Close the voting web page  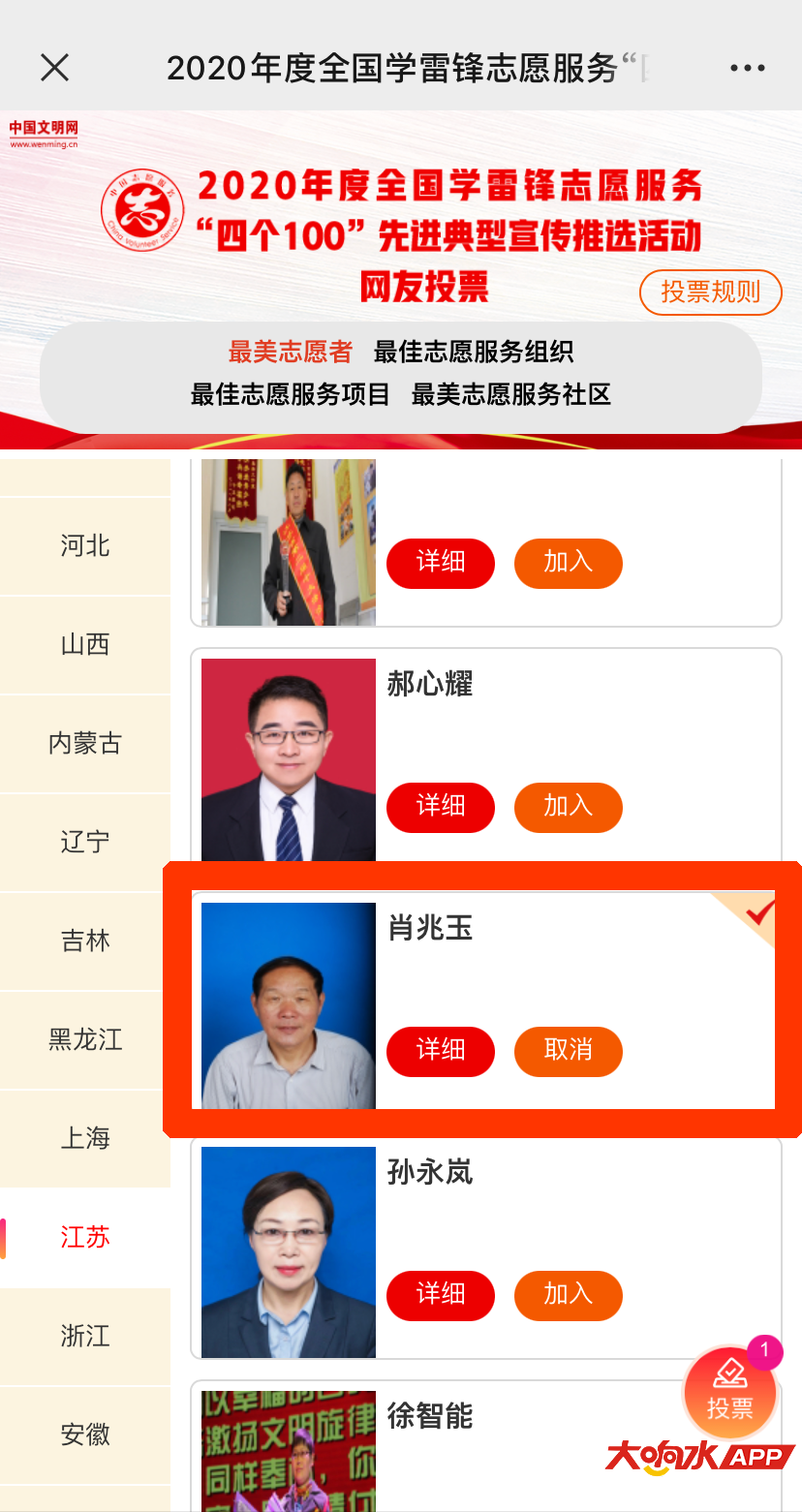pos(55,68)
